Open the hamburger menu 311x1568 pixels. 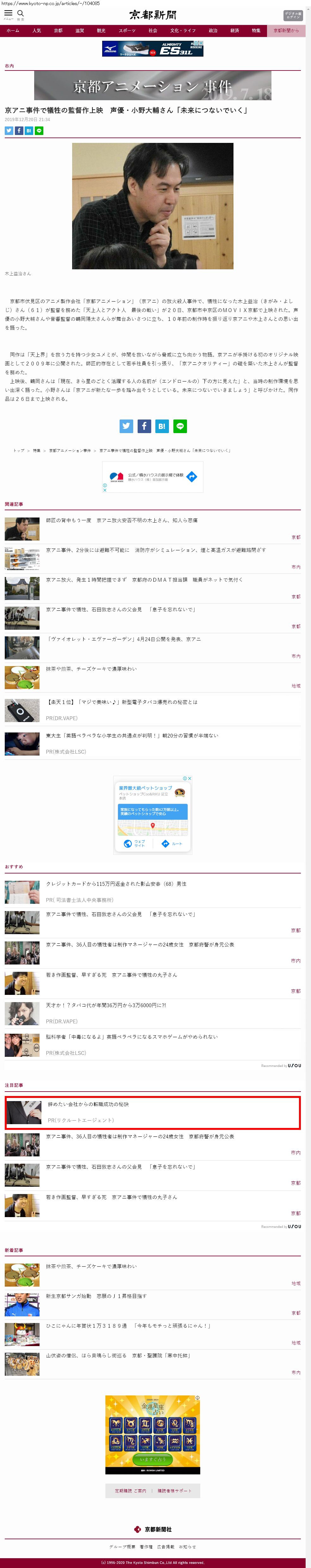point(9,13)
